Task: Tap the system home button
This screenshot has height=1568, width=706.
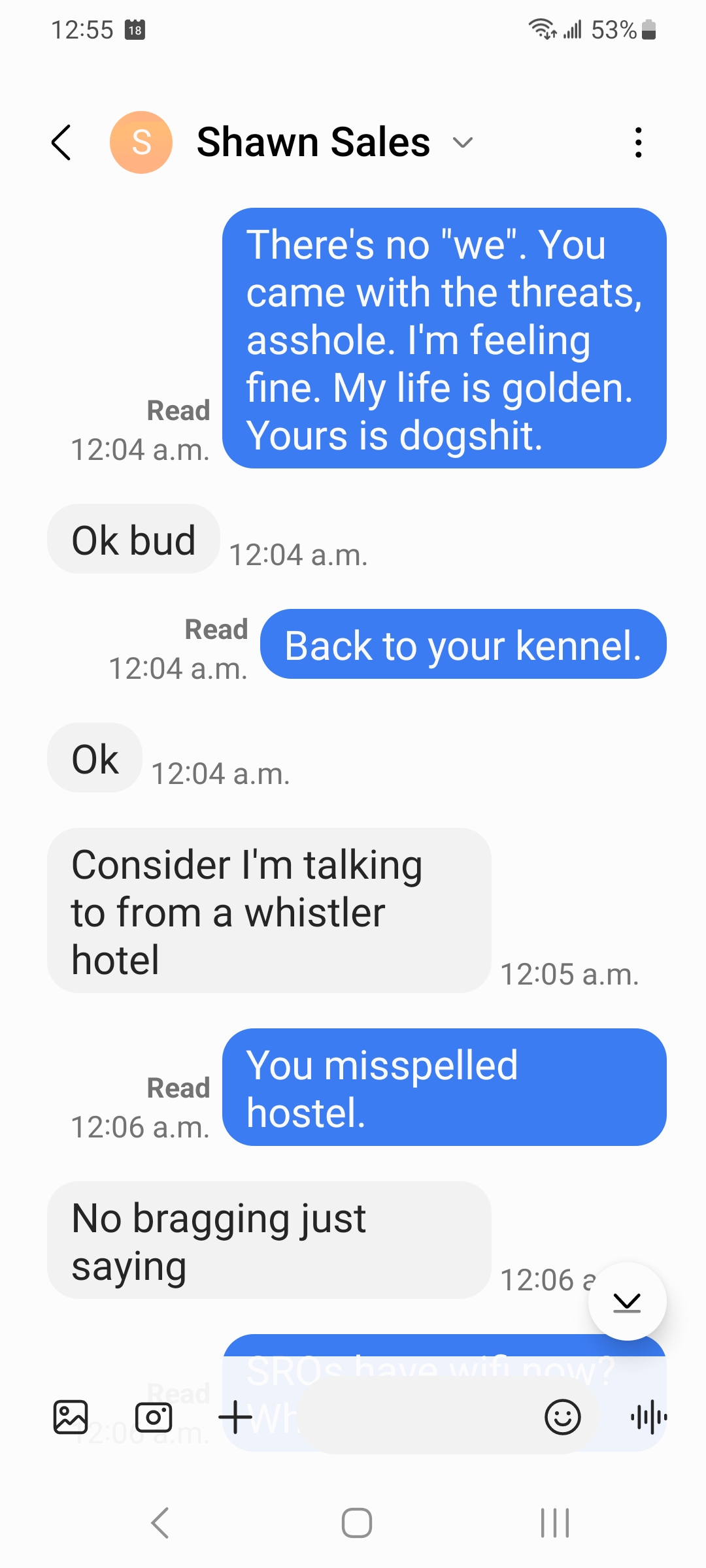Action: tap(356, 1523)
